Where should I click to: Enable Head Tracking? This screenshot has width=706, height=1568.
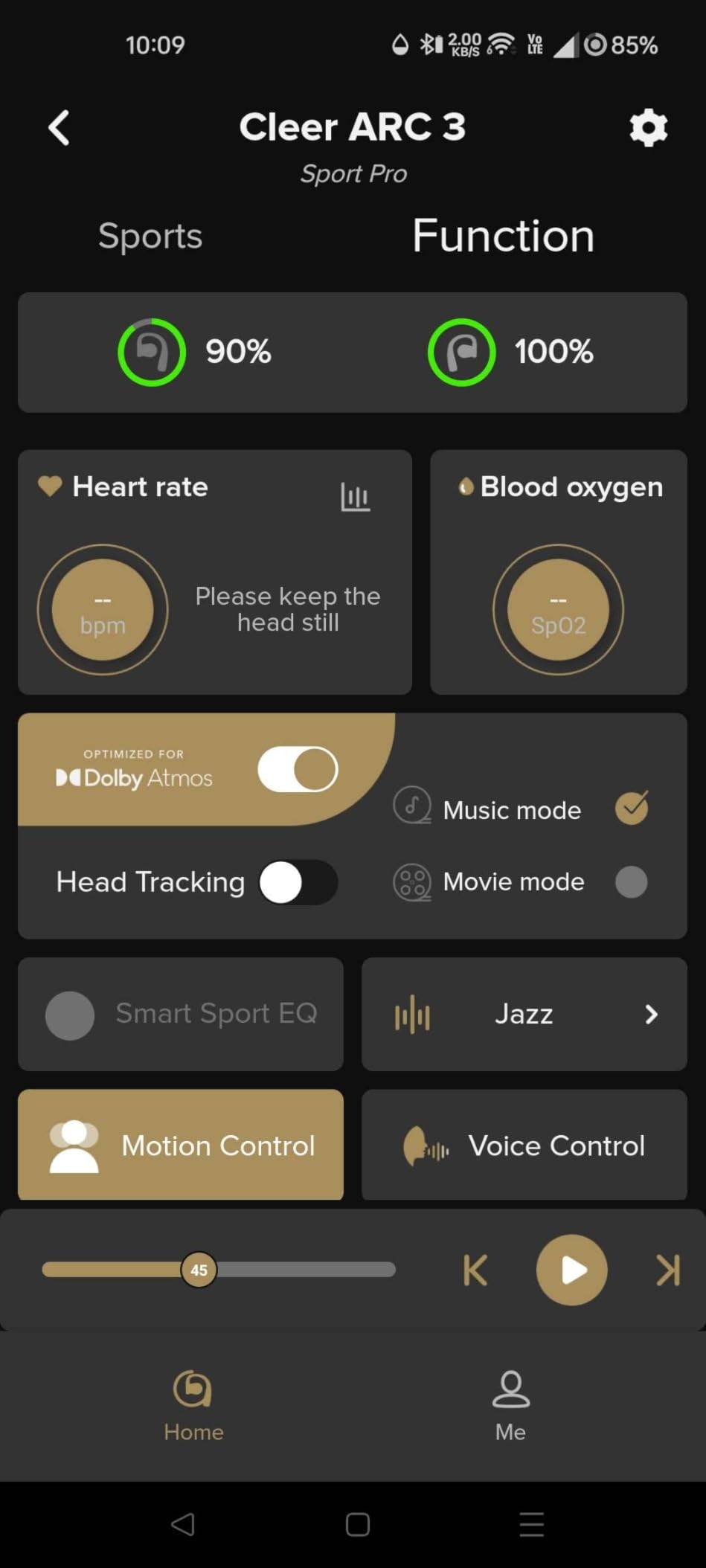click(298, 882)
